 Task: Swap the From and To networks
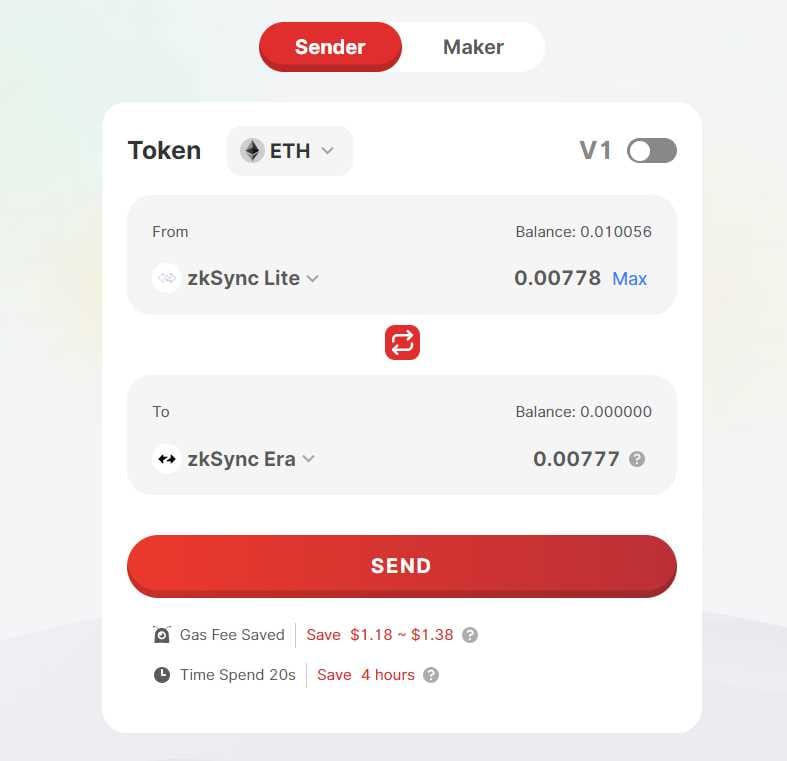[402, 343]
